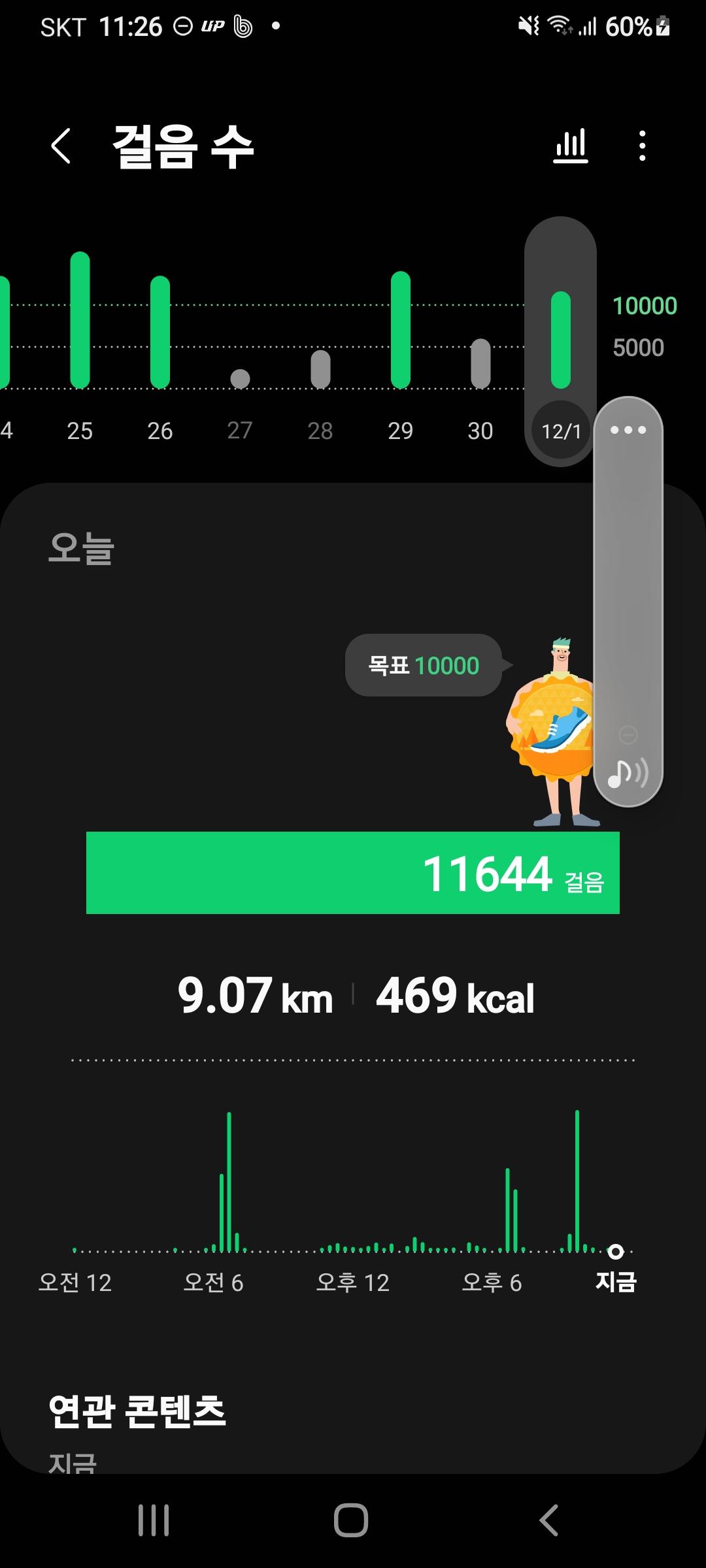Go to the system home screen
This screenshot has width=706, height=1568.
pos(351,1520)
